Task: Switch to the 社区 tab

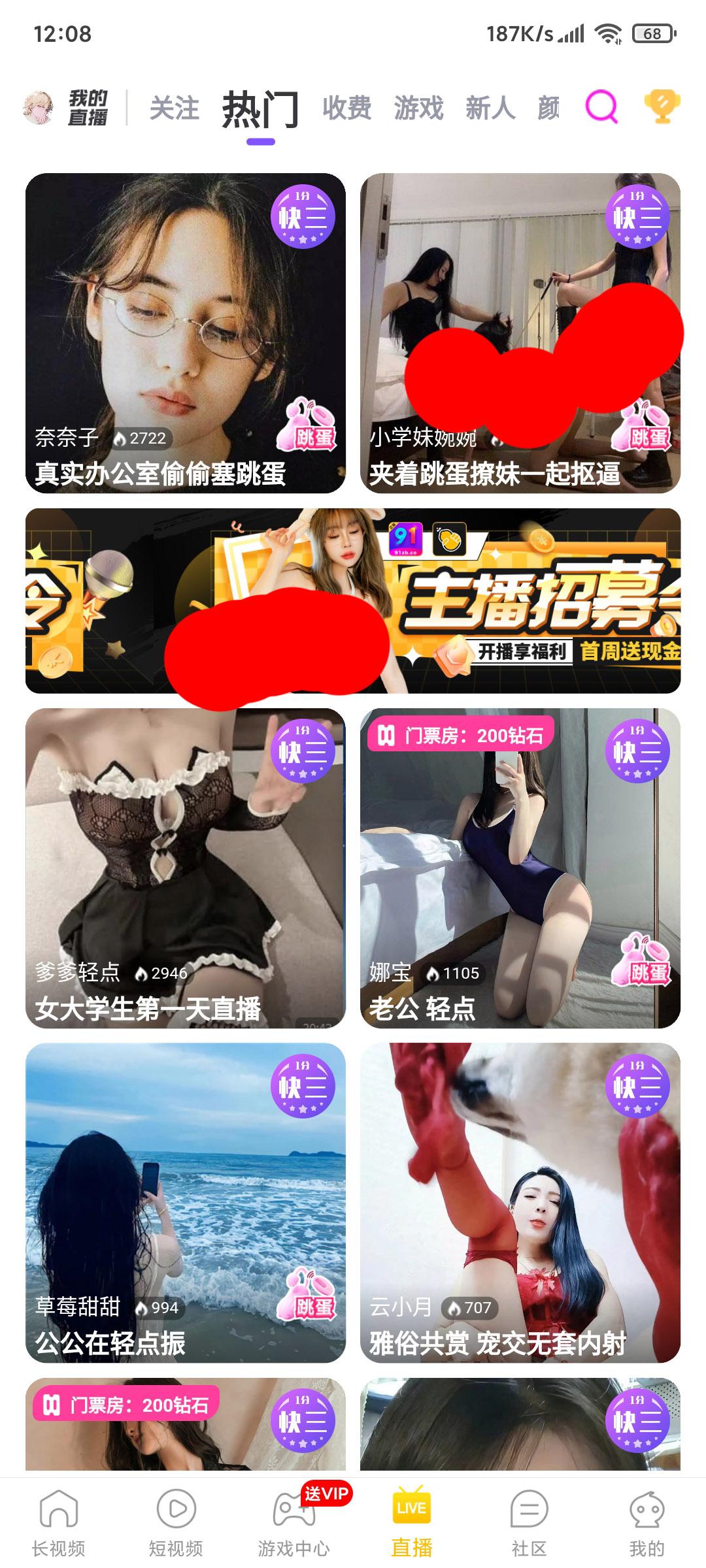Action: [x=529, y=1518]
